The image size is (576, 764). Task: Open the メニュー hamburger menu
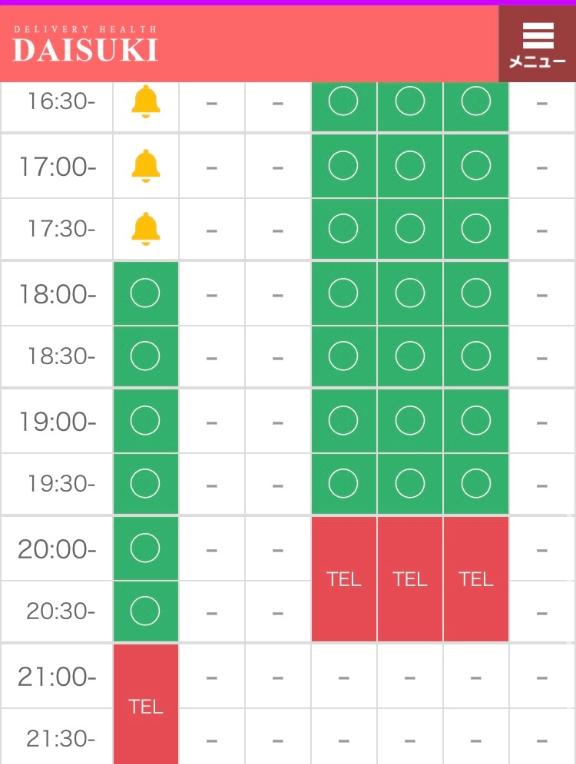537,44
